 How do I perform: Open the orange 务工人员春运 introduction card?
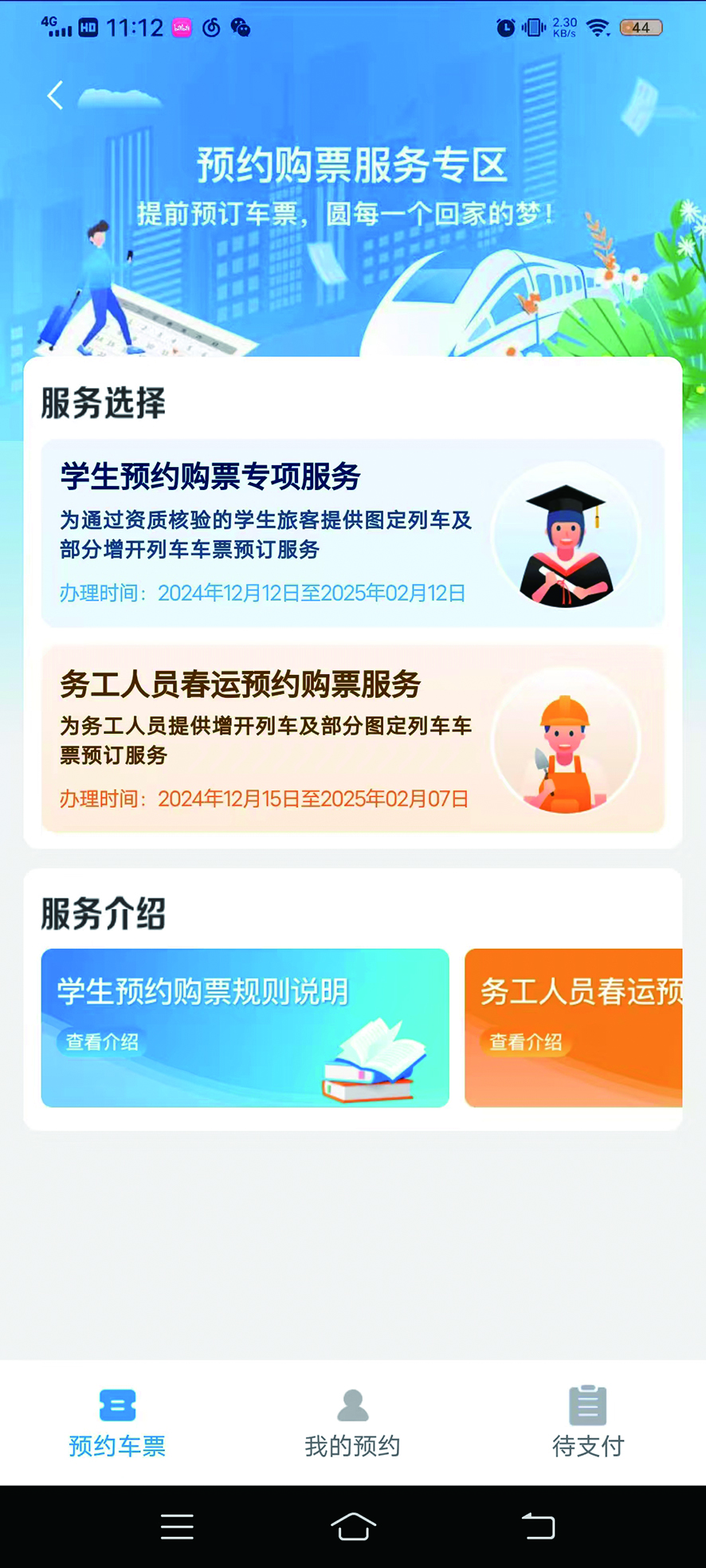point(574,1027)
